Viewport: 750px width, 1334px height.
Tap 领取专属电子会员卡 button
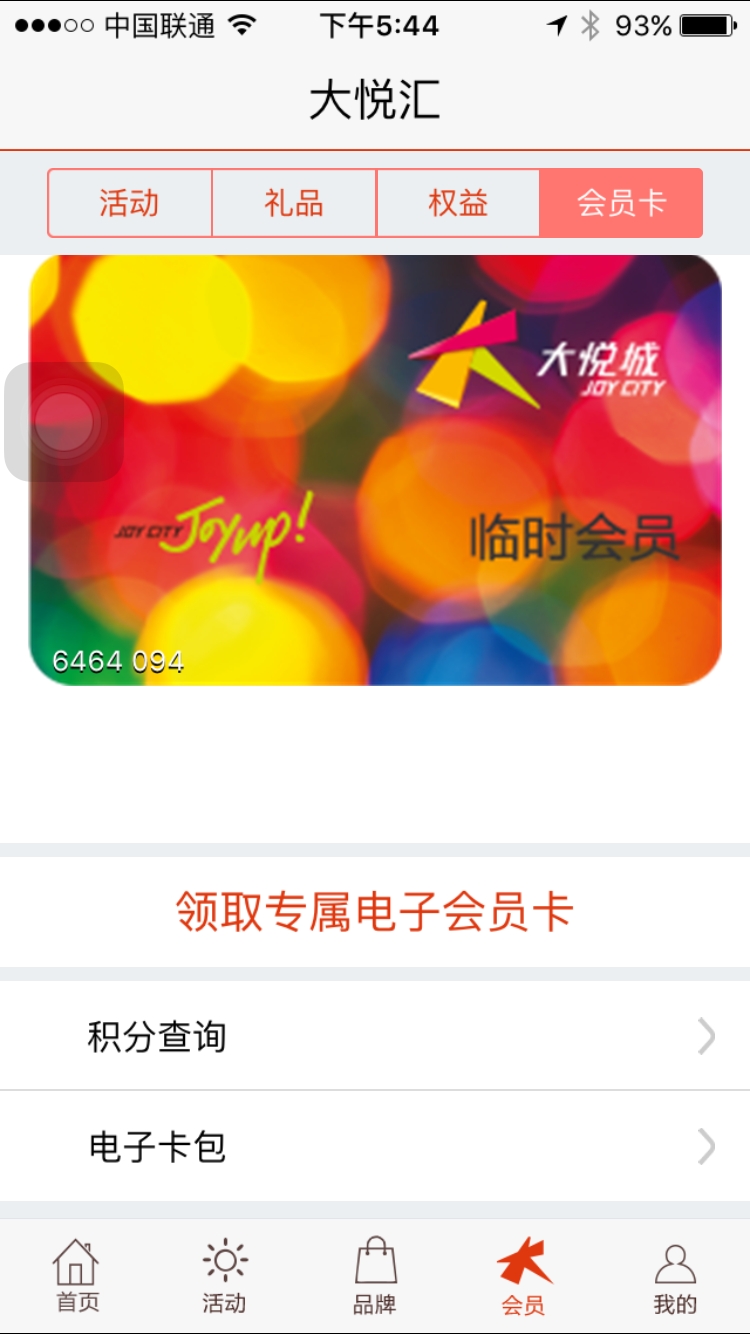point(375,912)
